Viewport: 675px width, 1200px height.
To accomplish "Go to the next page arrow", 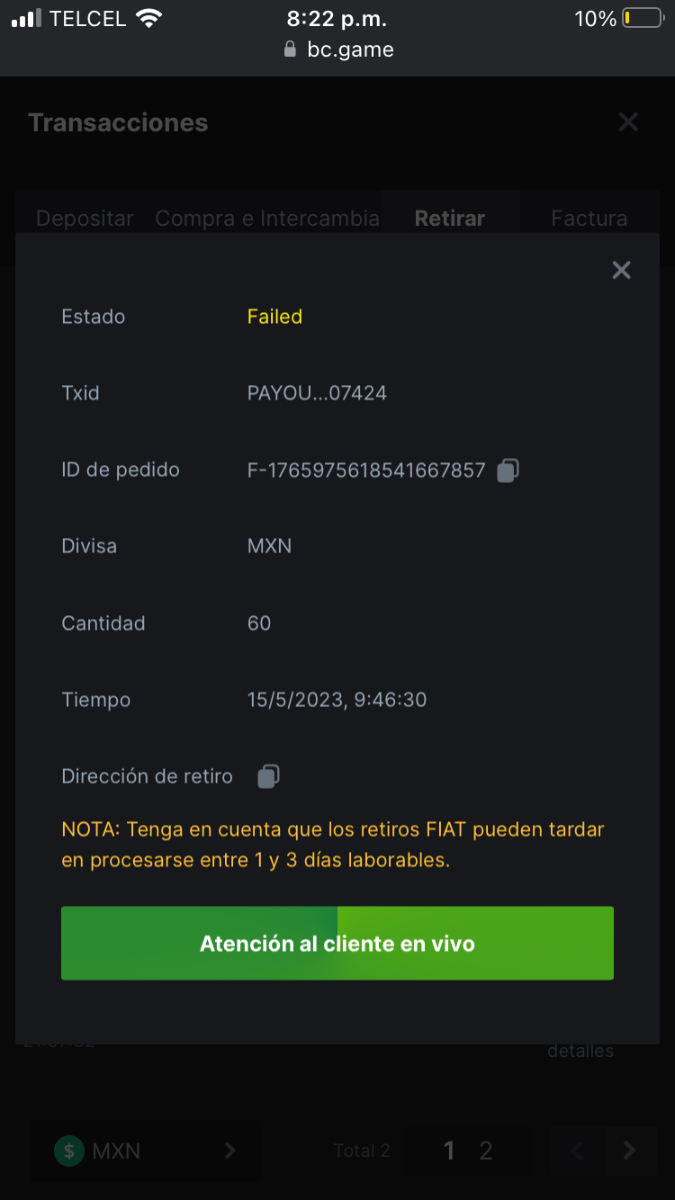I will point(629,1151).
